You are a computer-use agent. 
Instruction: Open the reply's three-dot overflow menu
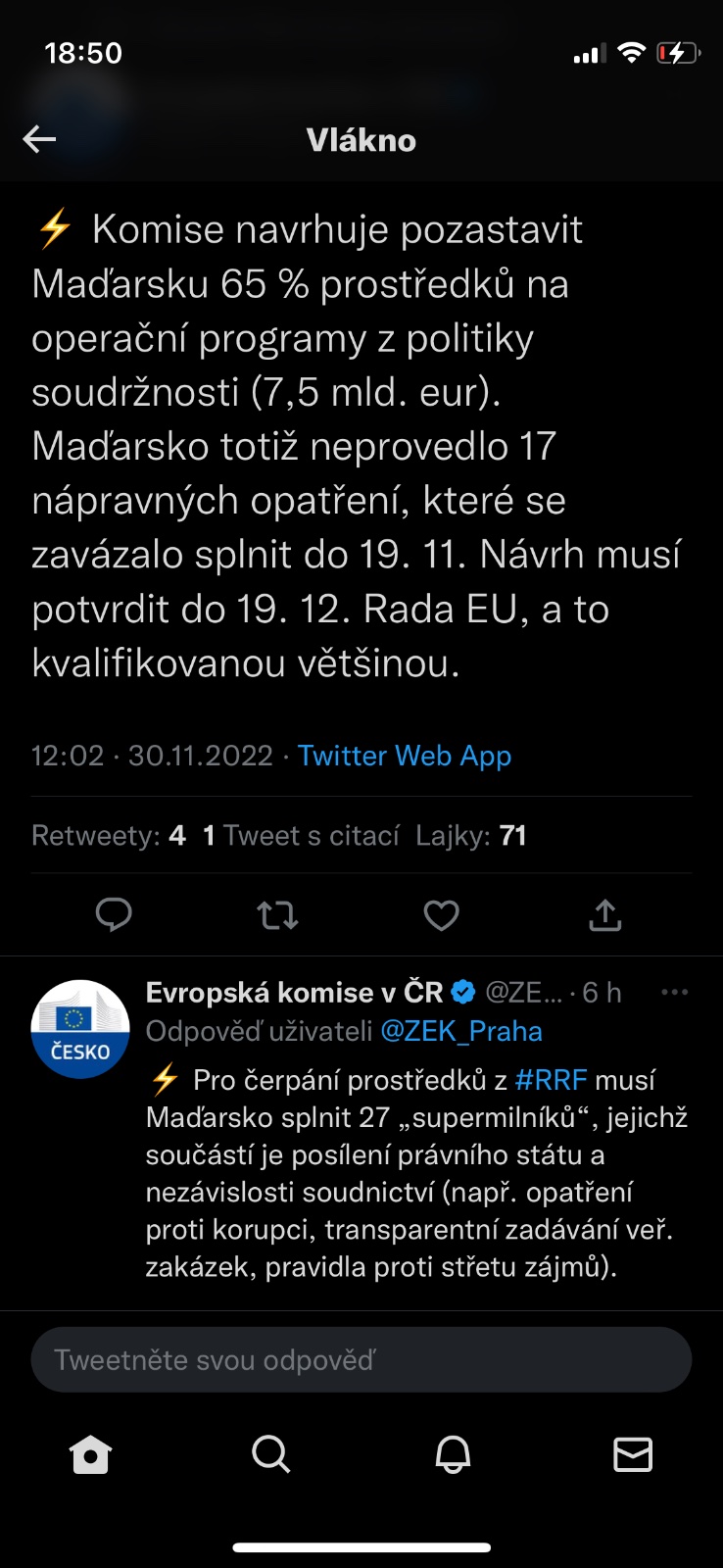pyautogui.click(x=674, y=993)
